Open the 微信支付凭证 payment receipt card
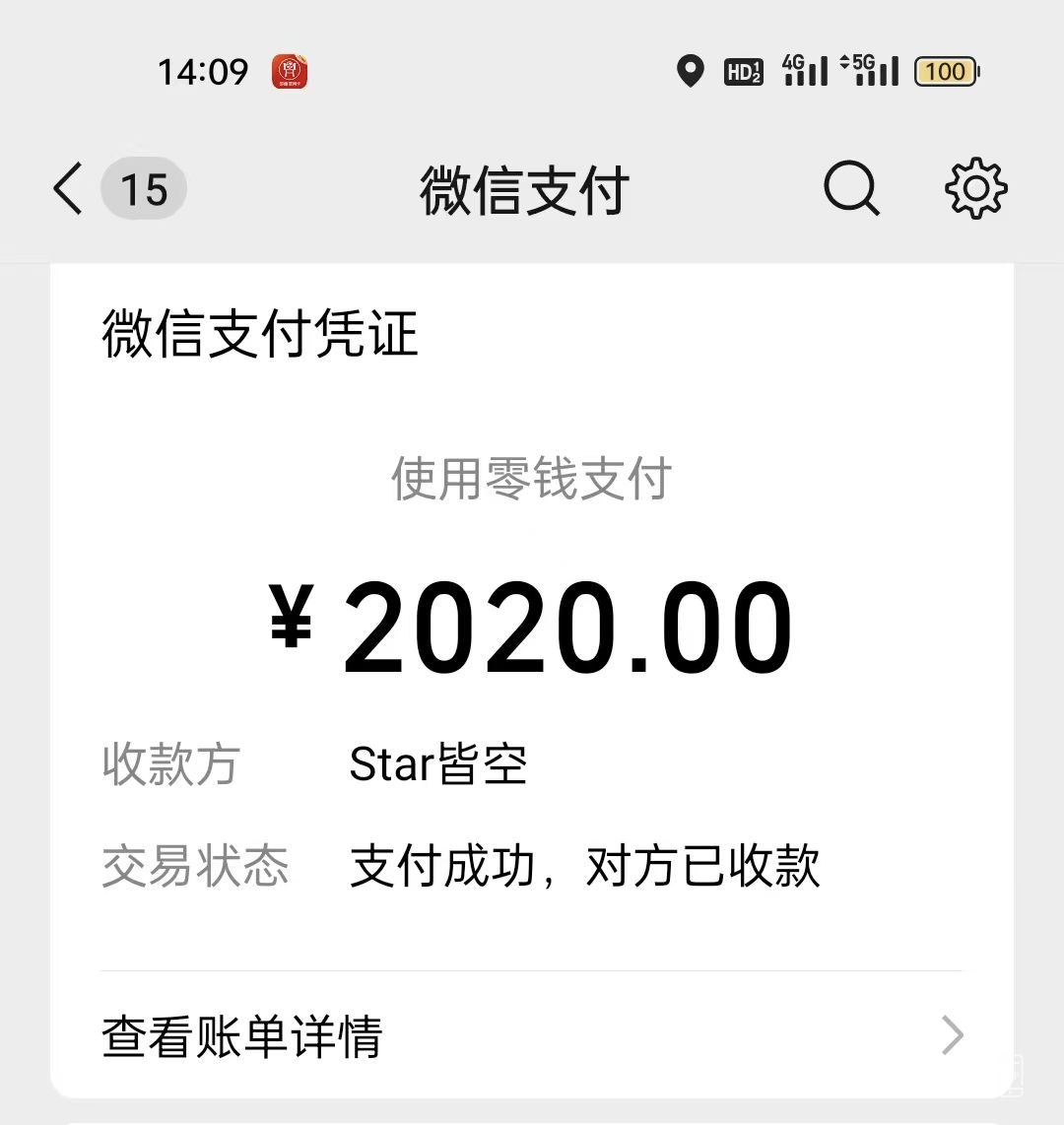 click(530, 611)
